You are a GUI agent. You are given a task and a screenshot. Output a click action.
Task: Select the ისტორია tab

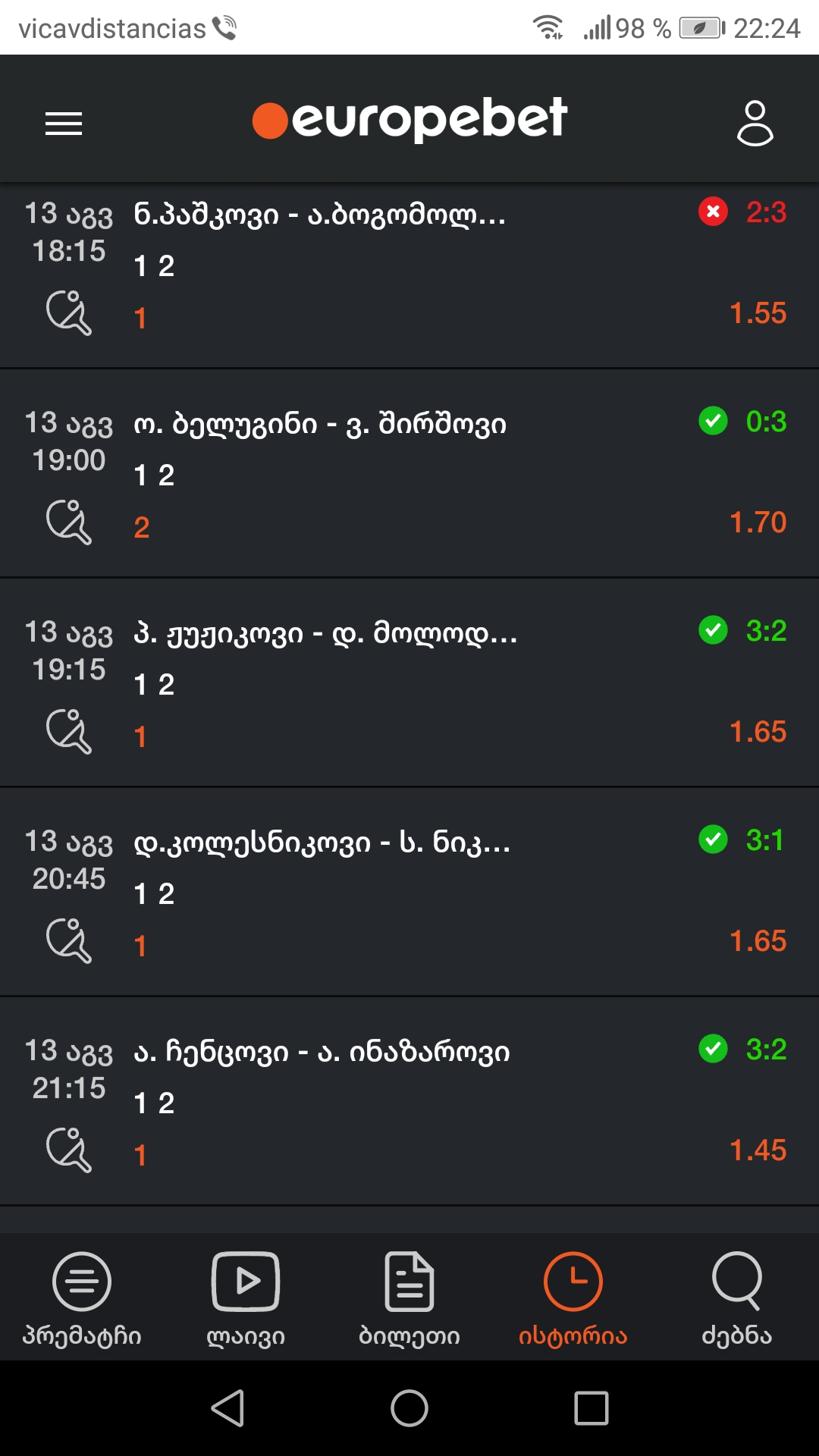click(573, 1298)
